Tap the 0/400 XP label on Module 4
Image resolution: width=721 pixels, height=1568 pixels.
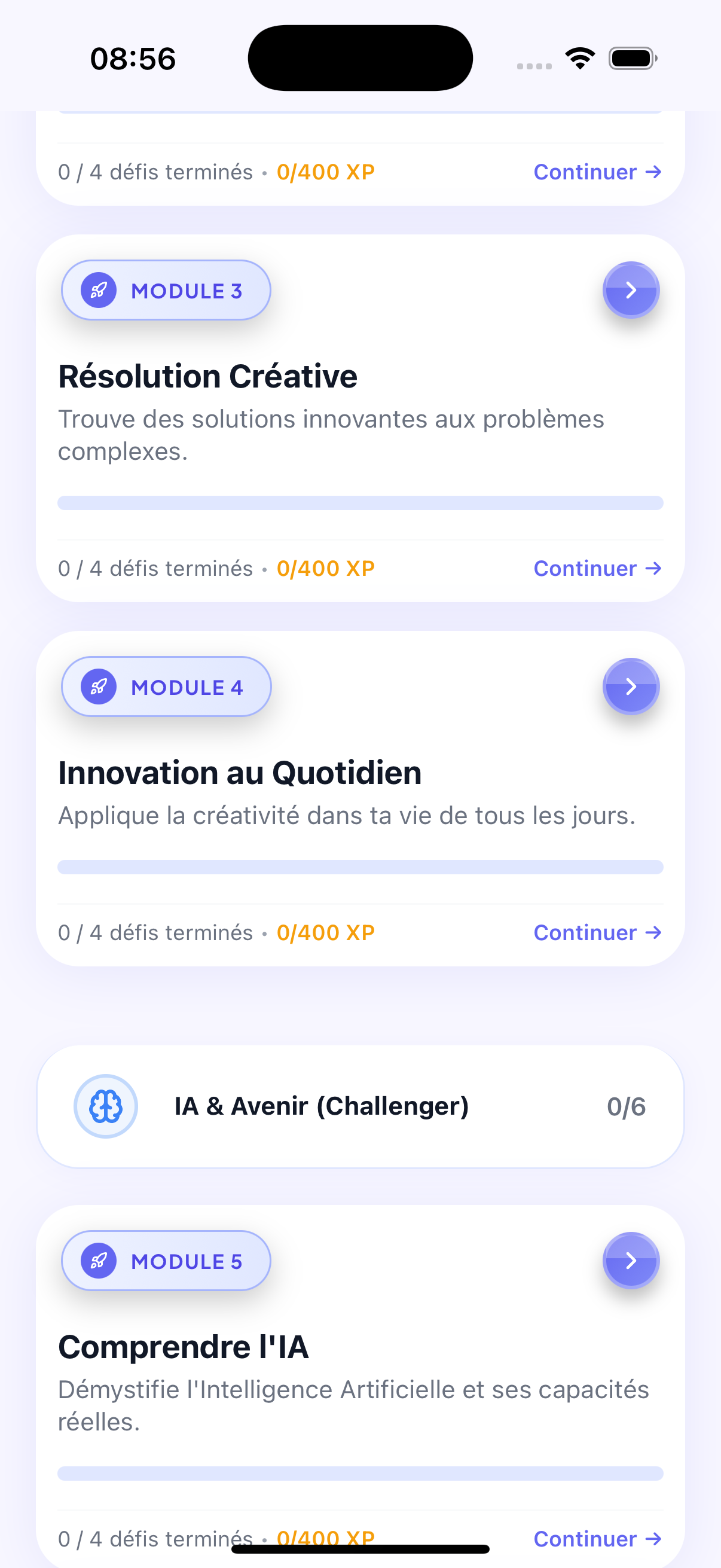325,932
